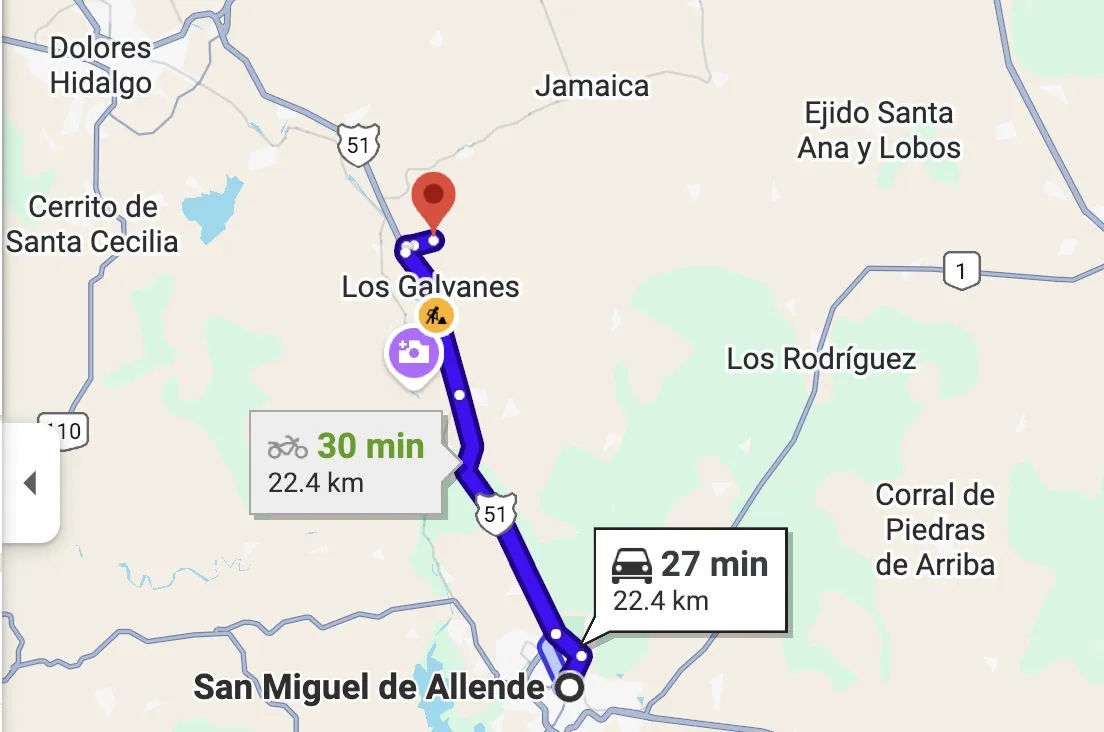Select the 27 min car route

click(690, 580)
